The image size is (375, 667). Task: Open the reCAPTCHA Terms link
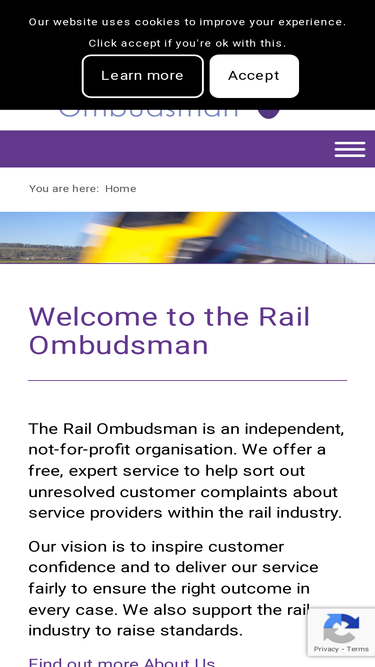(358, 649)
